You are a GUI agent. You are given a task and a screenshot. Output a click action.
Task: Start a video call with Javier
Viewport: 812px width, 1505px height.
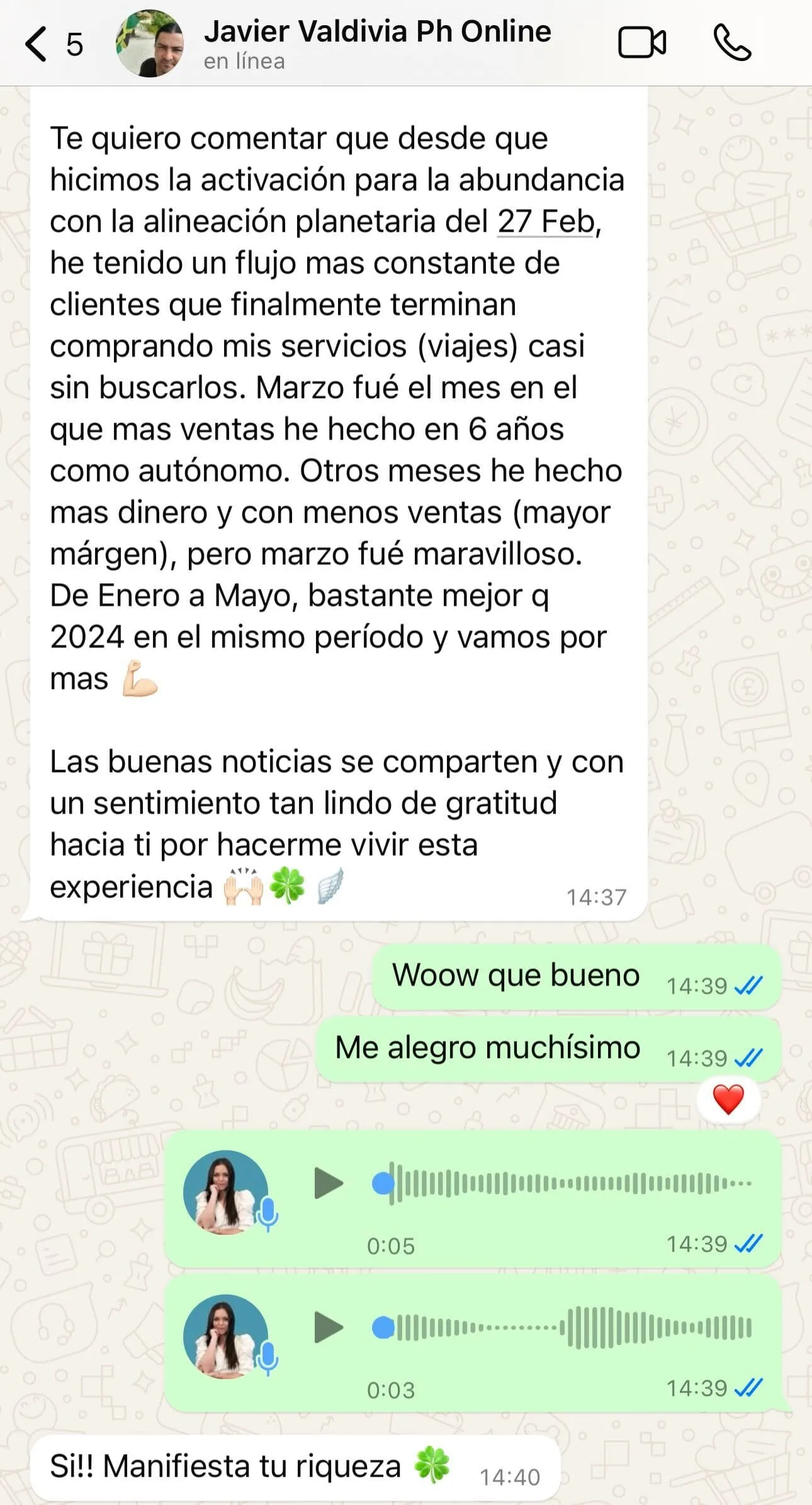(641, 43)
